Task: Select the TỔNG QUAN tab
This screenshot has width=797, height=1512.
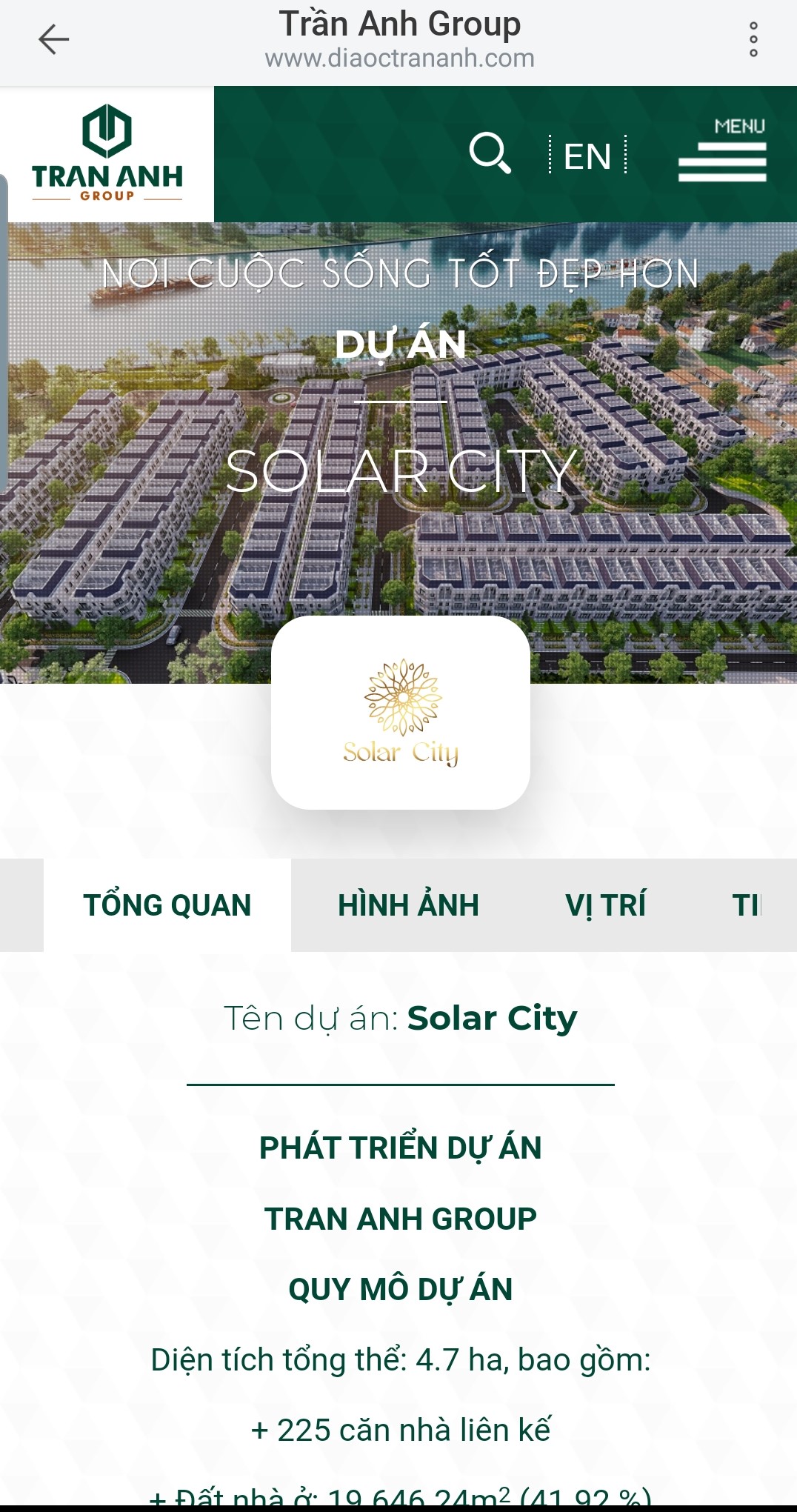Action: 167,905
